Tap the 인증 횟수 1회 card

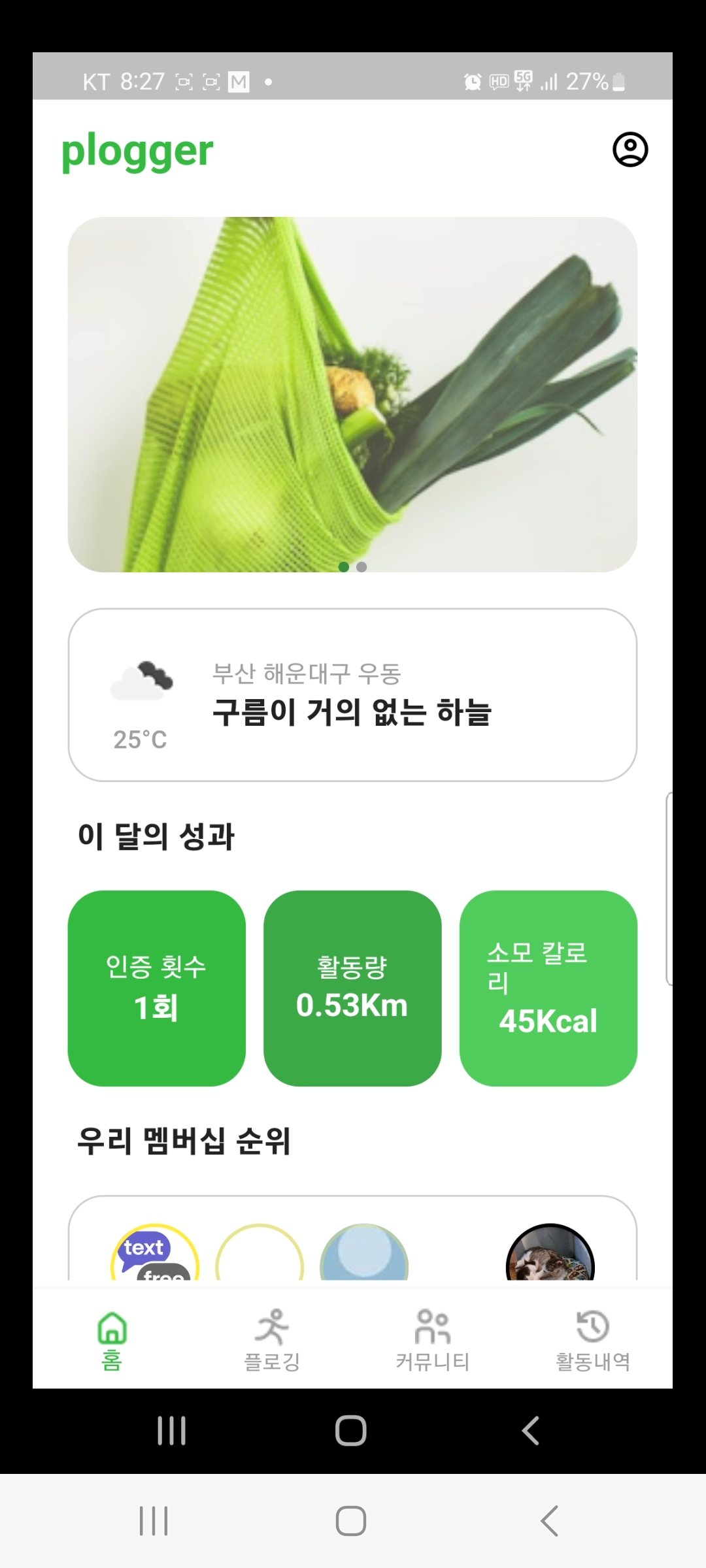(x=156, y=985)
